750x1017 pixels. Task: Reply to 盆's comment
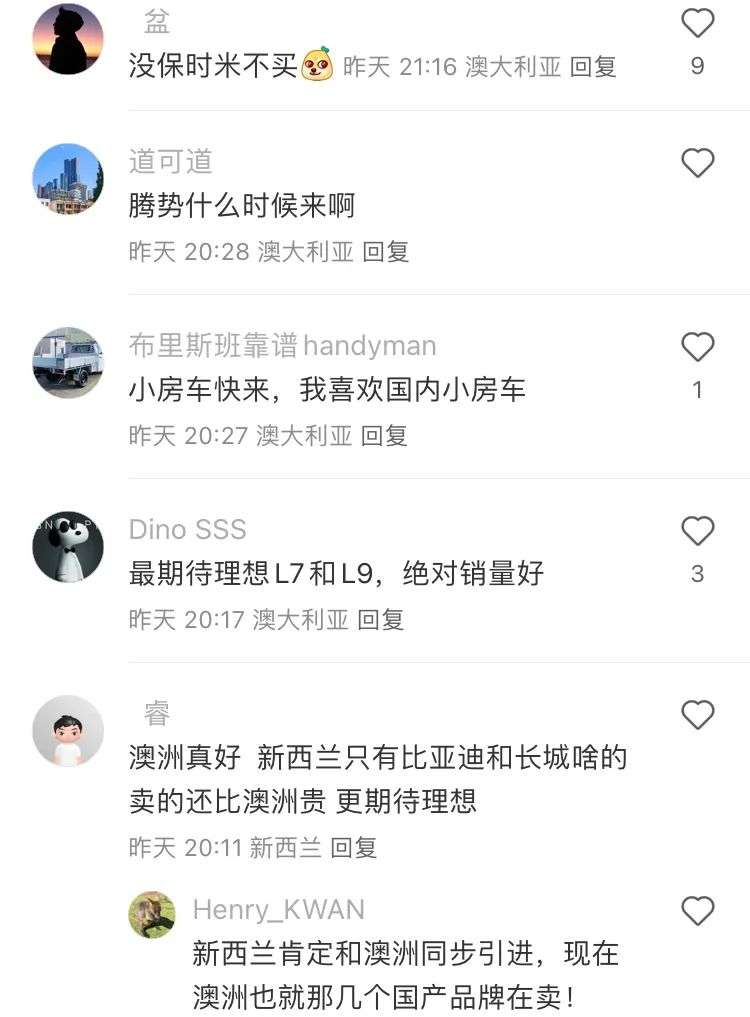click(593, 67)
